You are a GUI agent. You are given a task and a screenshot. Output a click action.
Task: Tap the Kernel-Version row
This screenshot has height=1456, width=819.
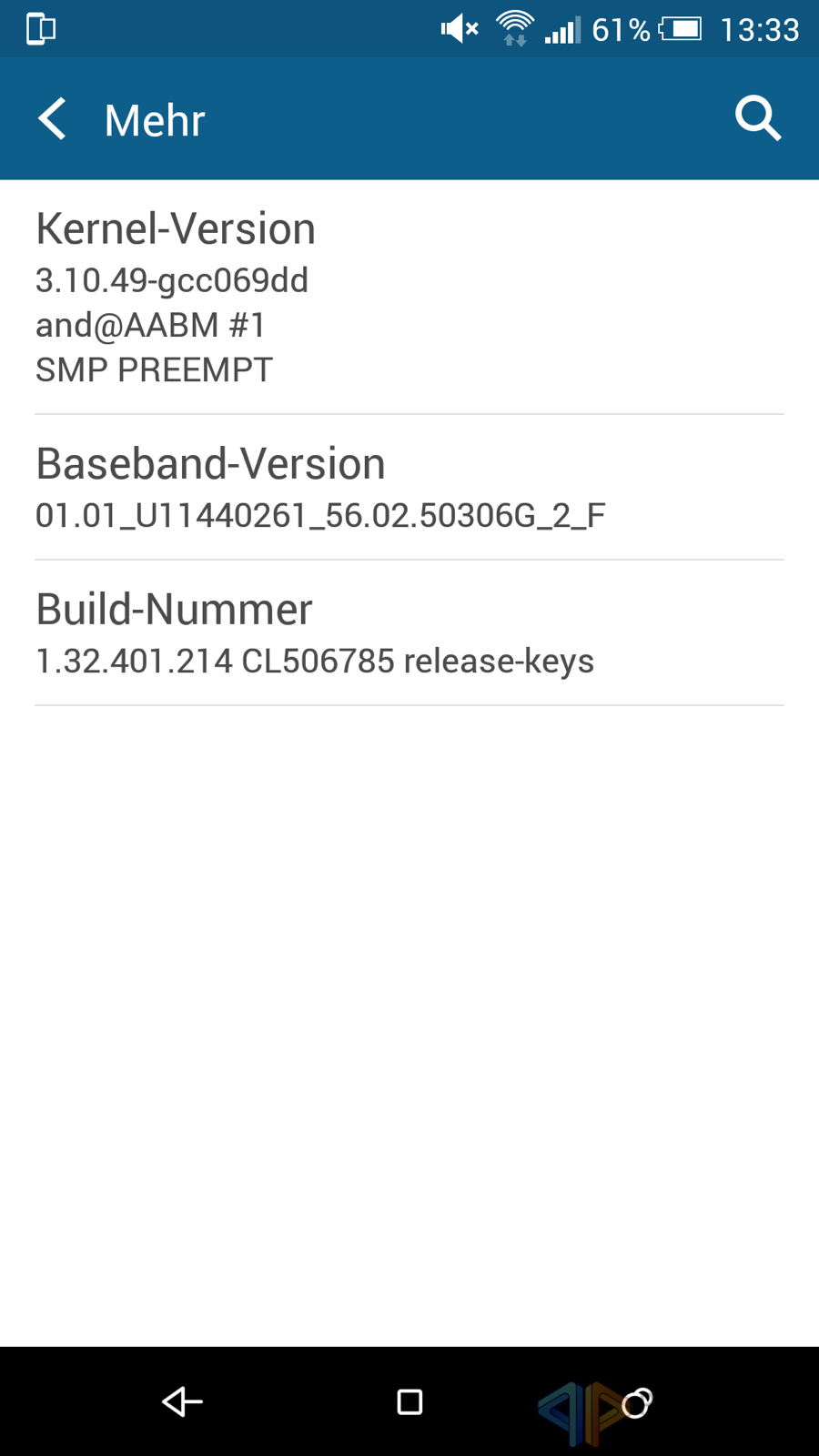(x=409, y=298)
